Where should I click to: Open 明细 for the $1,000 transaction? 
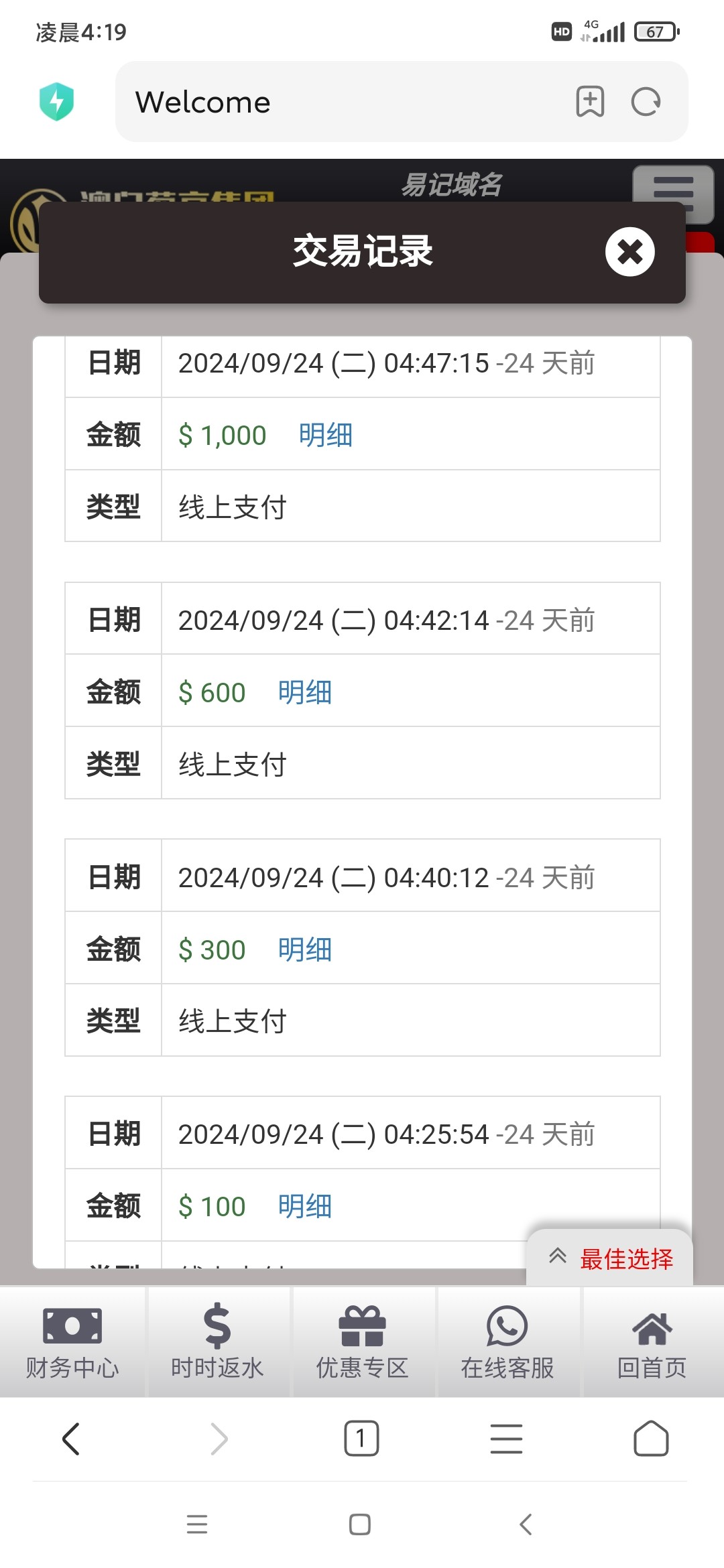[x=326, y=436]
